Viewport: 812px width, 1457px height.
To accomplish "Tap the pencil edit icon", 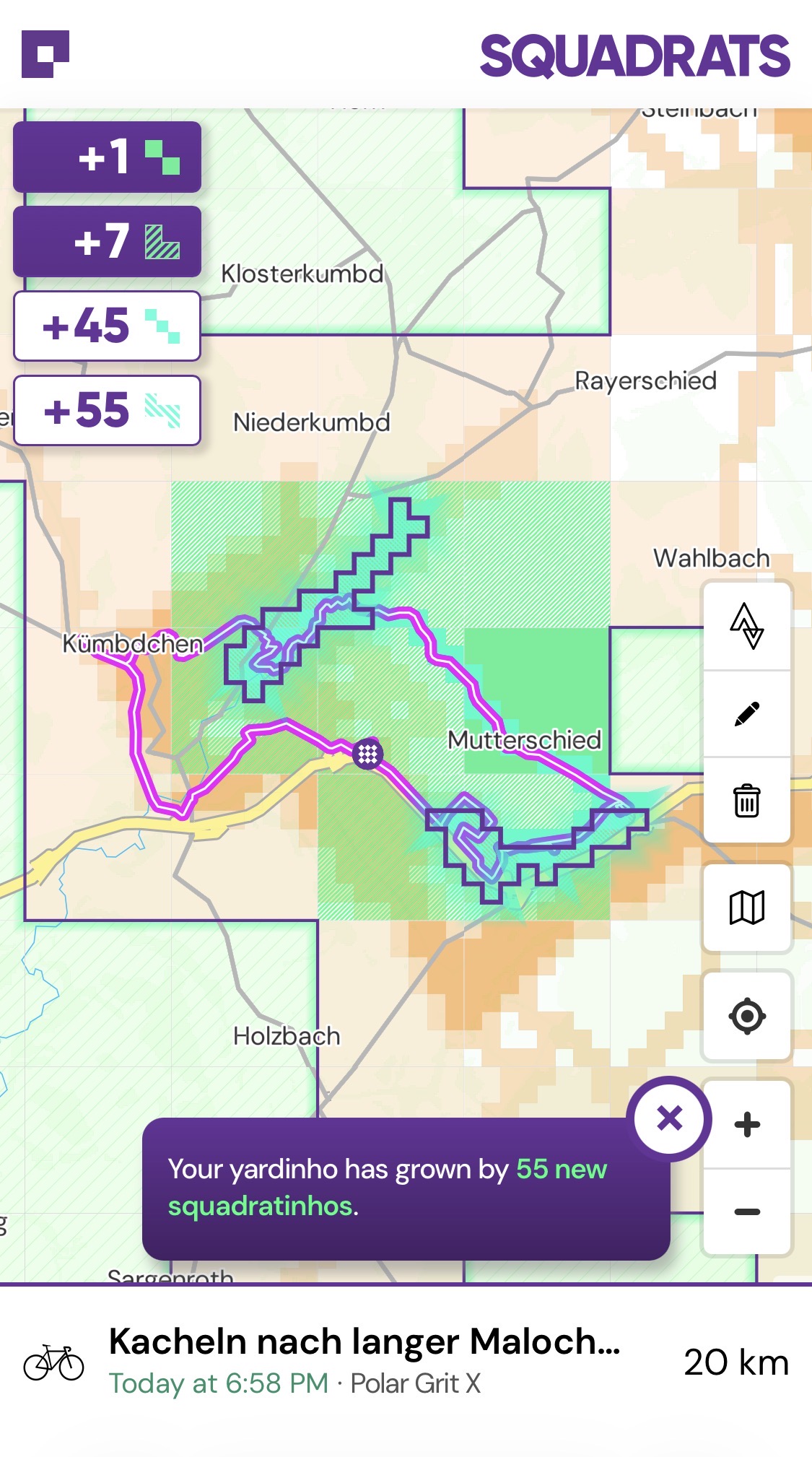I will (x=747, y=714).
